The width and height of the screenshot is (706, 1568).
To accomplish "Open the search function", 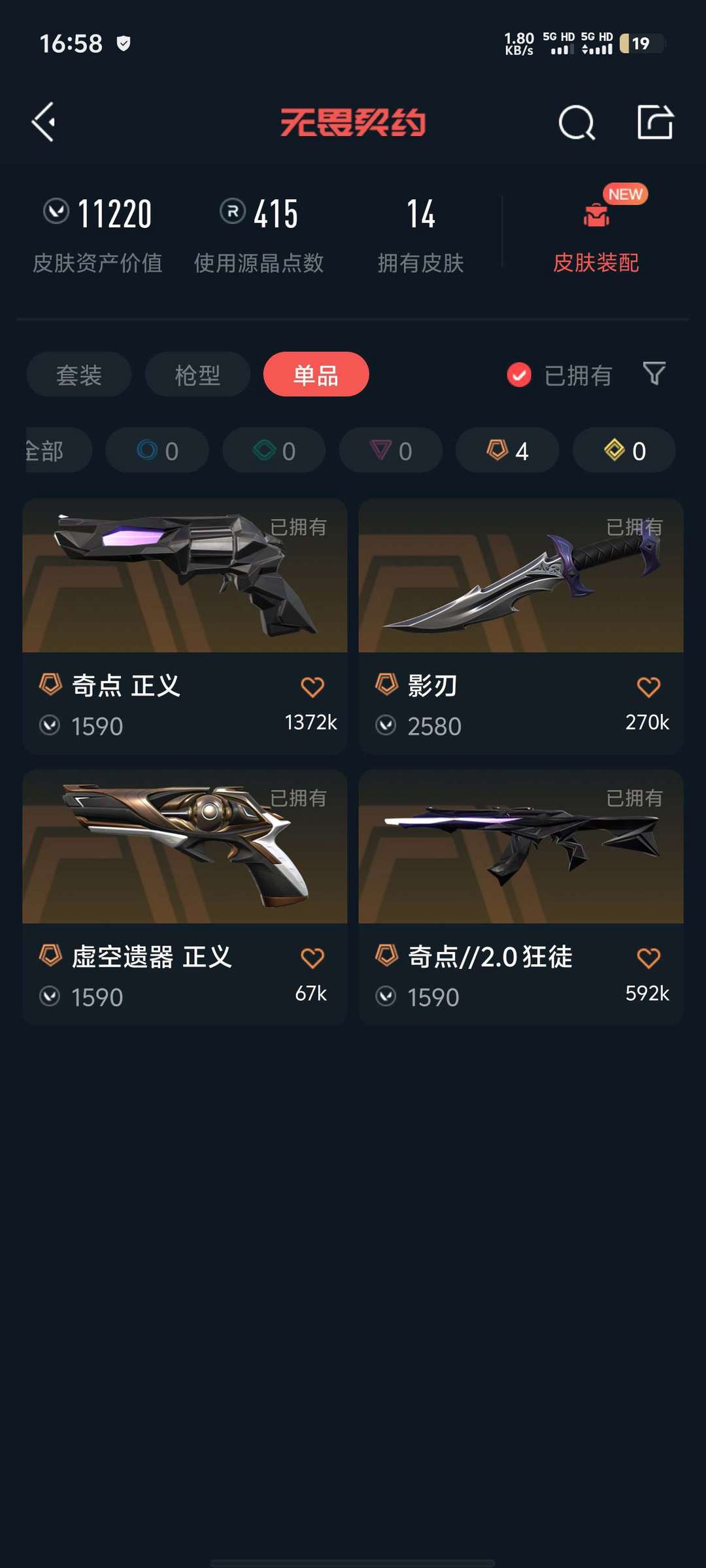I will coord(575,122).
